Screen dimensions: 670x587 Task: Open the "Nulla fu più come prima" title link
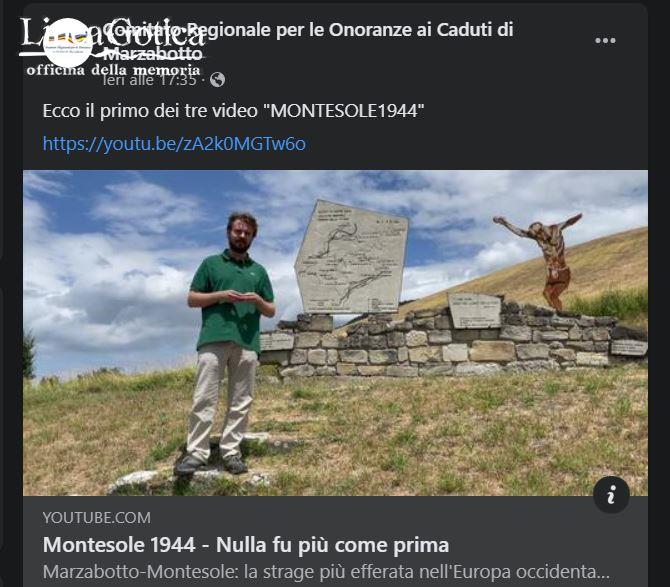click(x=246, y=545)
